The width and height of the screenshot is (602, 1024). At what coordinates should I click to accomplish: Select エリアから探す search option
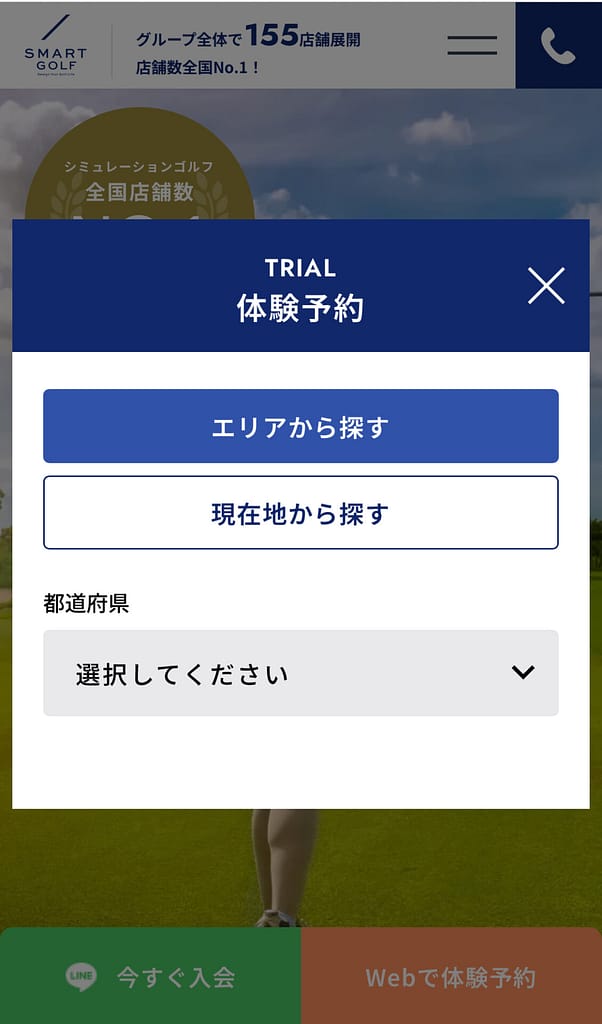click(x=300, y=426)
